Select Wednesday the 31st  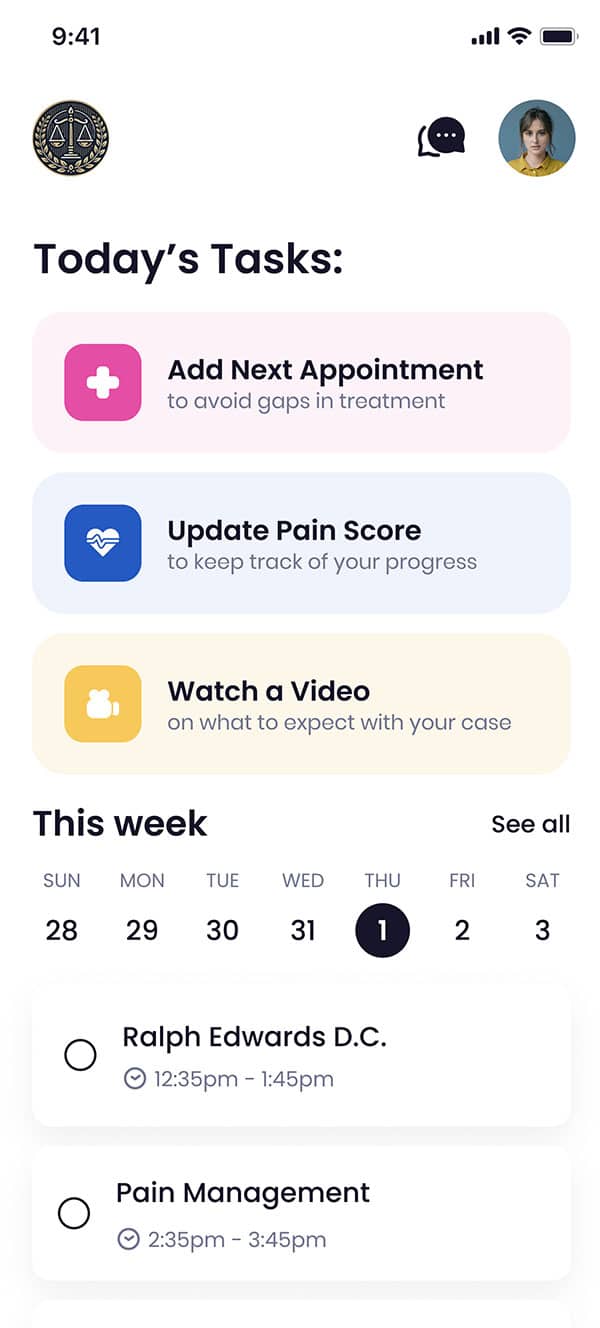point(303,930)
